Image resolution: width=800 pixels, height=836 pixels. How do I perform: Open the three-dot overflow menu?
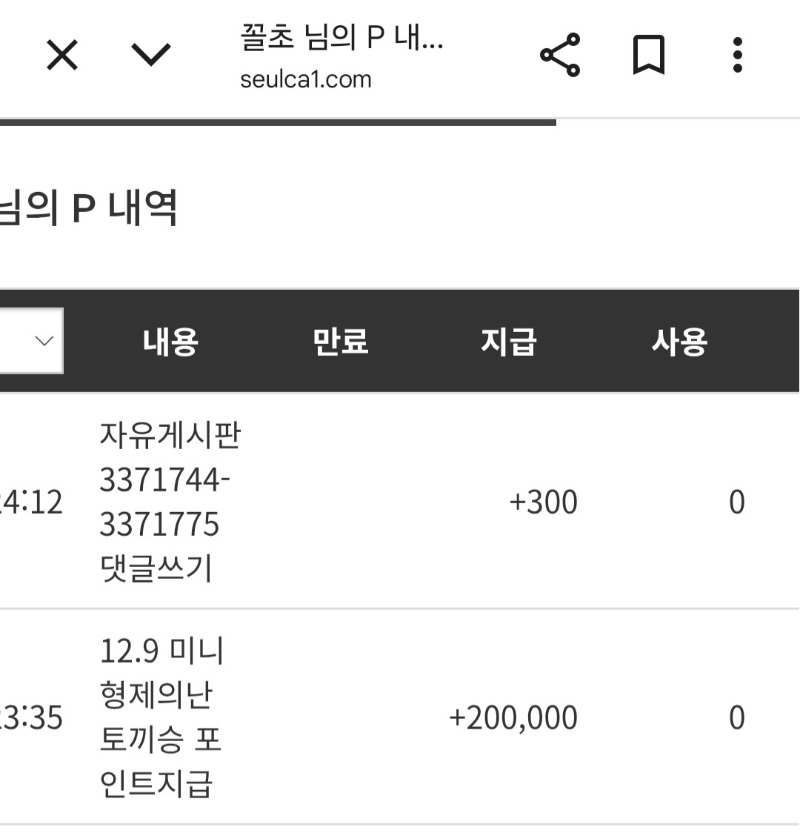pos(737,56)
